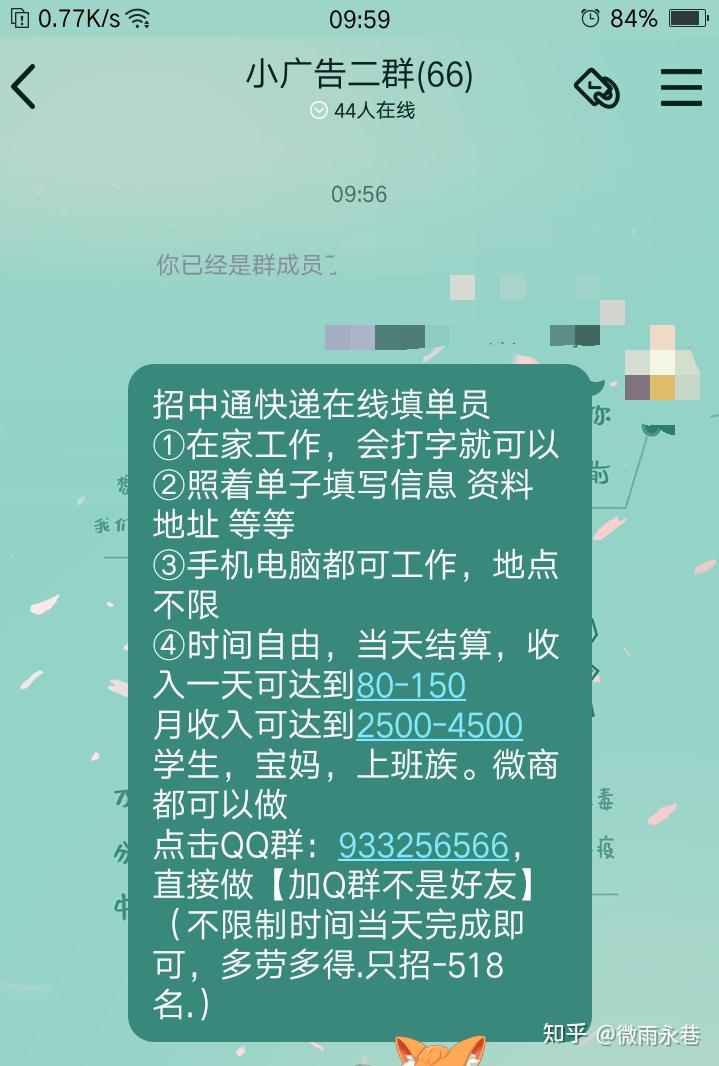The image size is (719, 1066).
Task: Expand the 44人在线 online members dropdown
Action: [361, 111]
